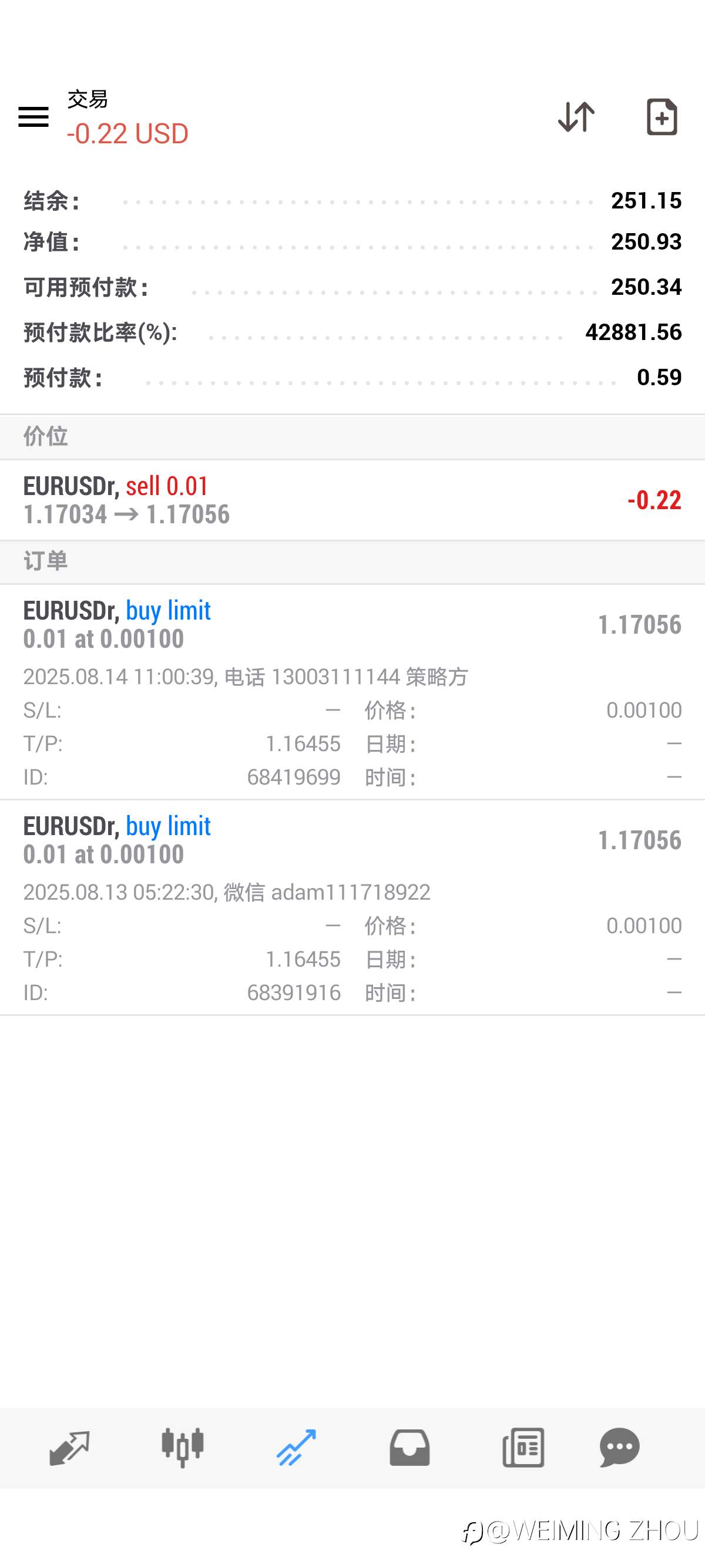
Task: Open buy limit order ID 68419699
Action: tap(352, 692)
